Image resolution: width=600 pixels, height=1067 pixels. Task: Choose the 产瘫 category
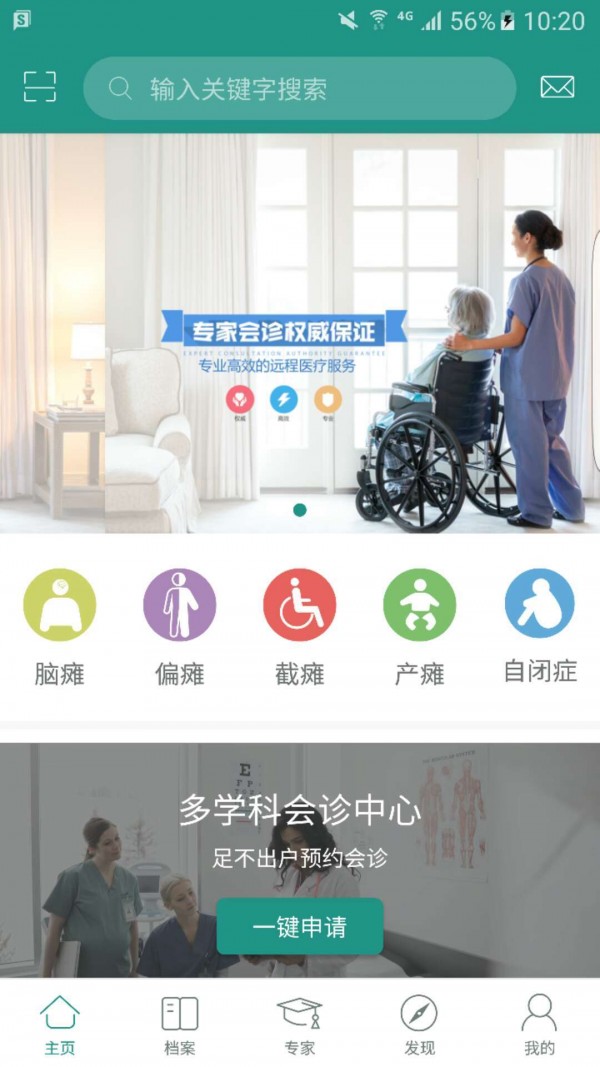click(420, 626)
